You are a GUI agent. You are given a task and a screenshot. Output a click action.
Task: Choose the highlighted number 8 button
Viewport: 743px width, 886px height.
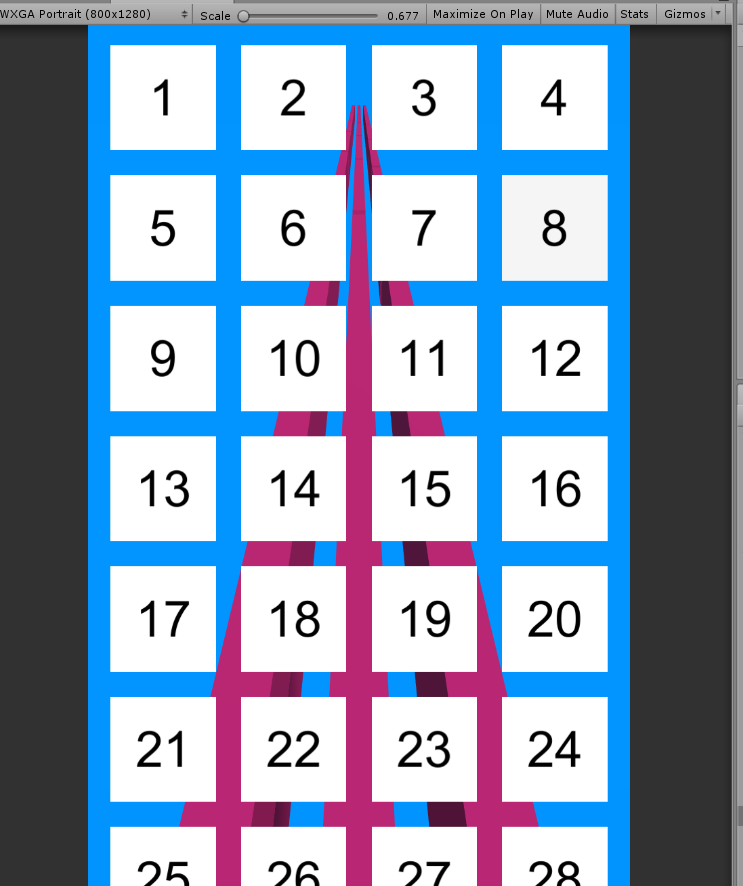pyautogui.click(x=554, y=228)
